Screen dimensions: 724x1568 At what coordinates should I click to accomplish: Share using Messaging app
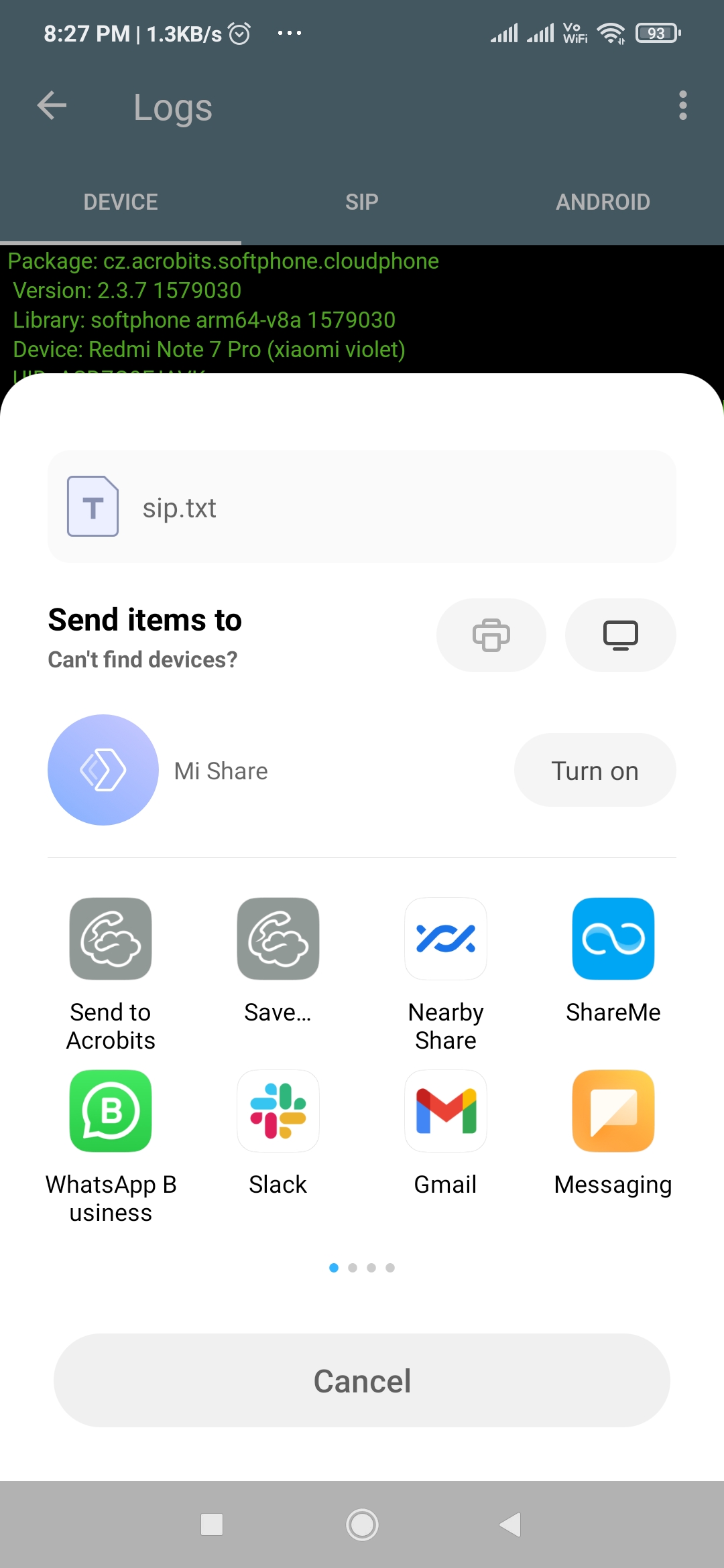613,1134
